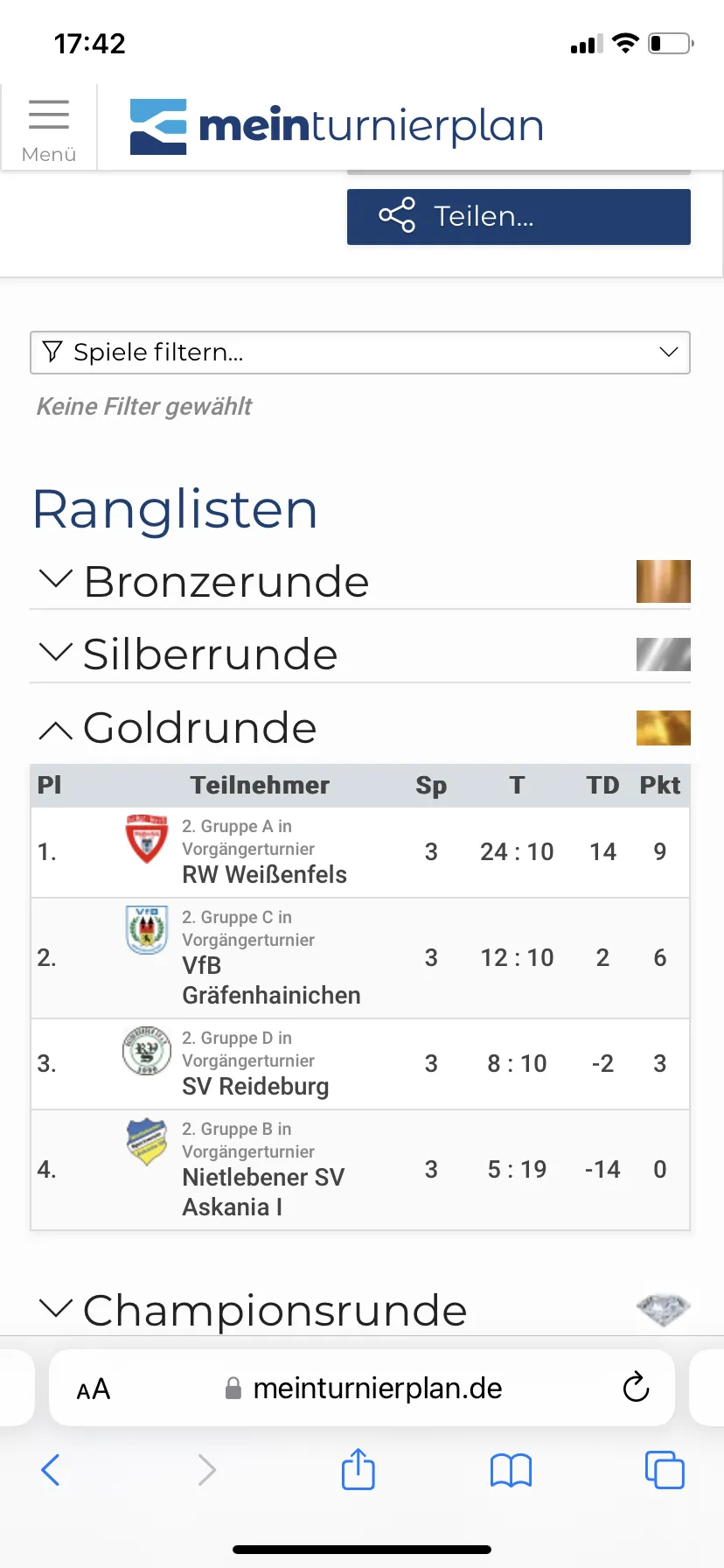Open Safari reader text size options
This screenshot has height=1568, width=724.
click(x=94, y=1389)
